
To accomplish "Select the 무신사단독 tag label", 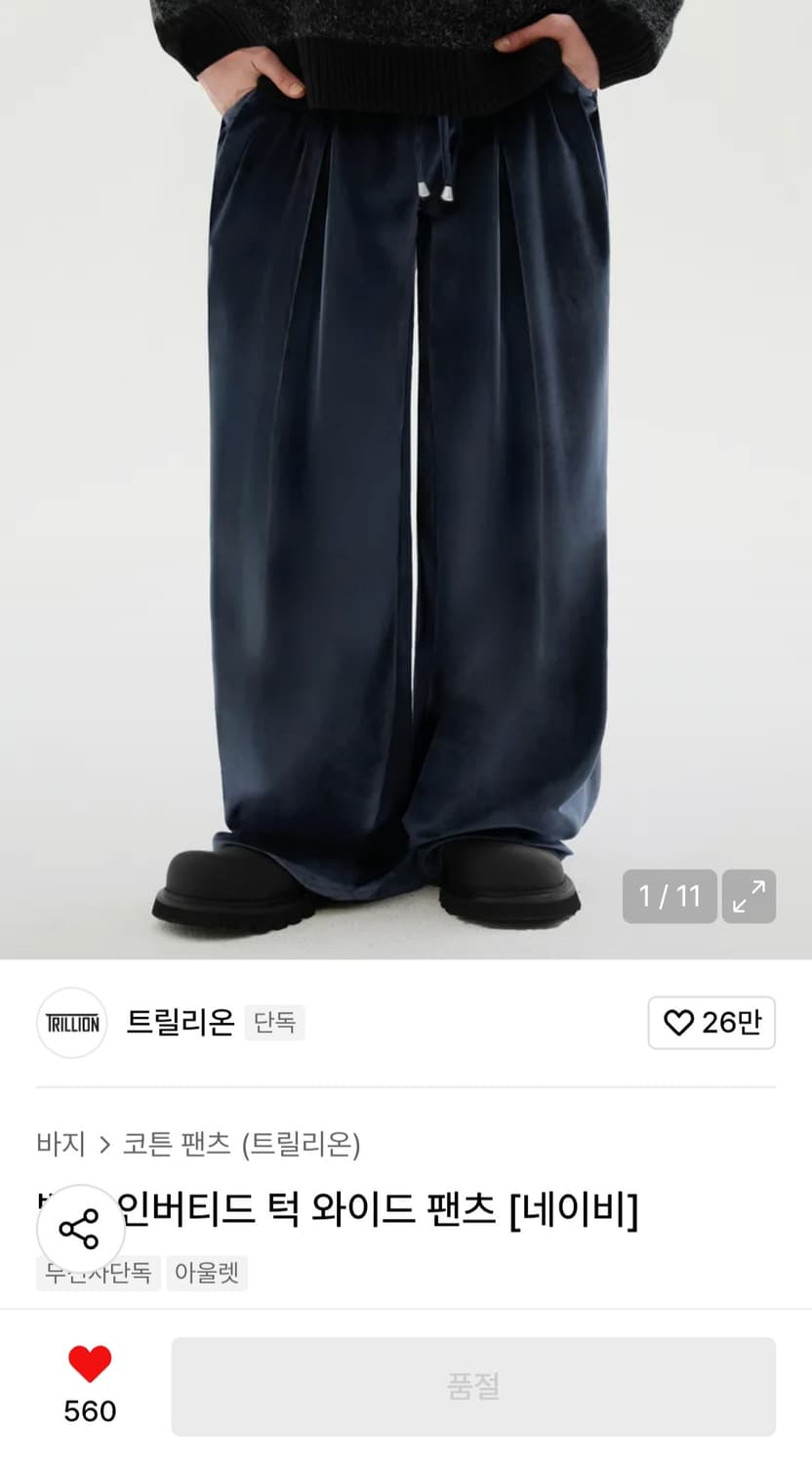I will pyautogui.click(x=97, y=1273).
